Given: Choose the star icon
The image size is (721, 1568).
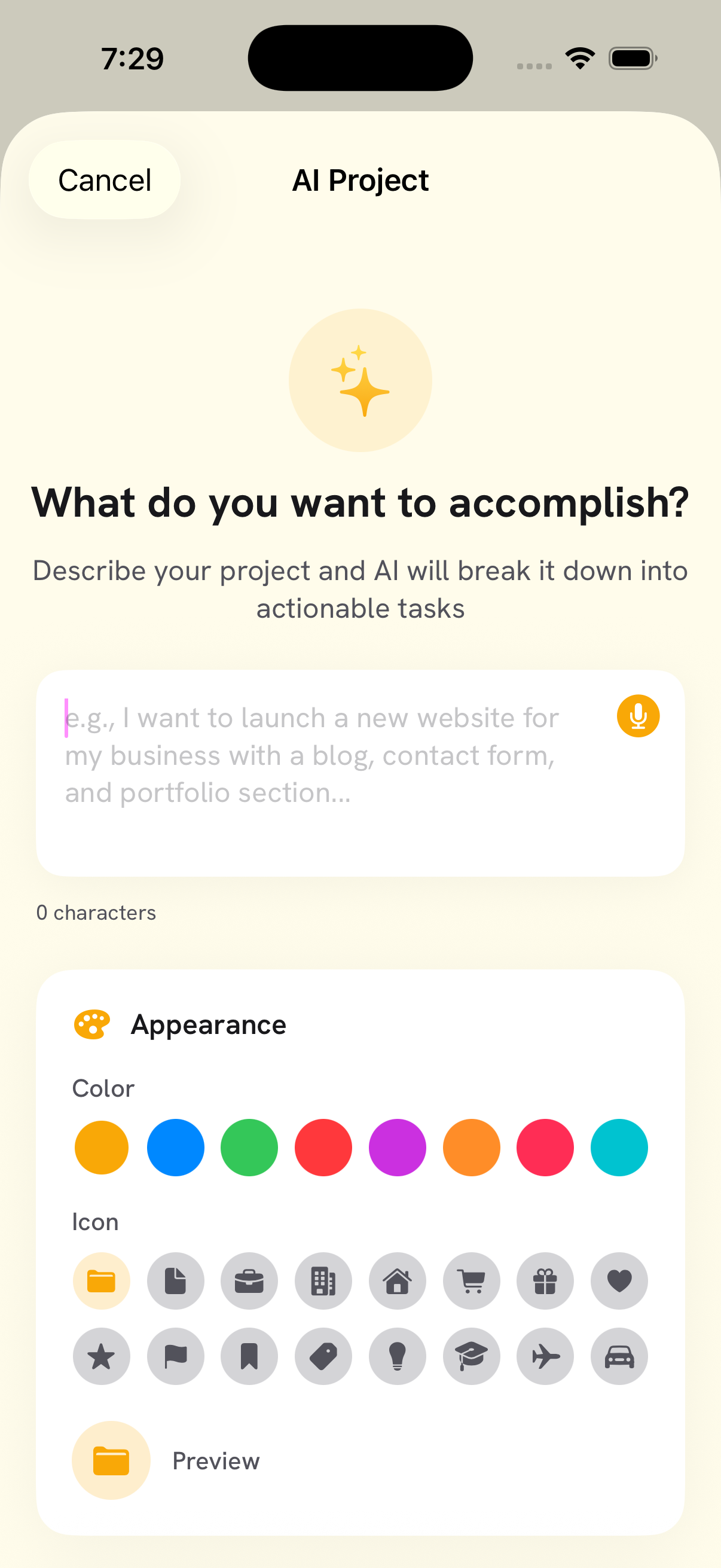Looking at the screenshot, I should click(102, 1356).
